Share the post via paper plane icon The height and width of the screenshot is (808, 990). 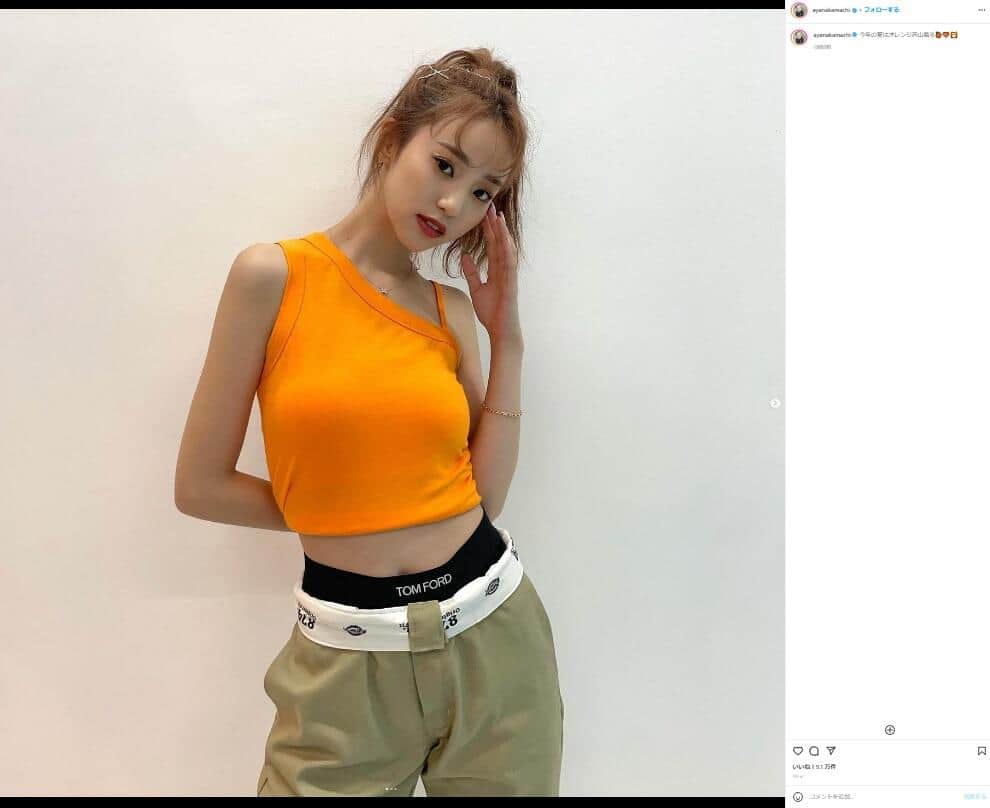pos(831,751)
